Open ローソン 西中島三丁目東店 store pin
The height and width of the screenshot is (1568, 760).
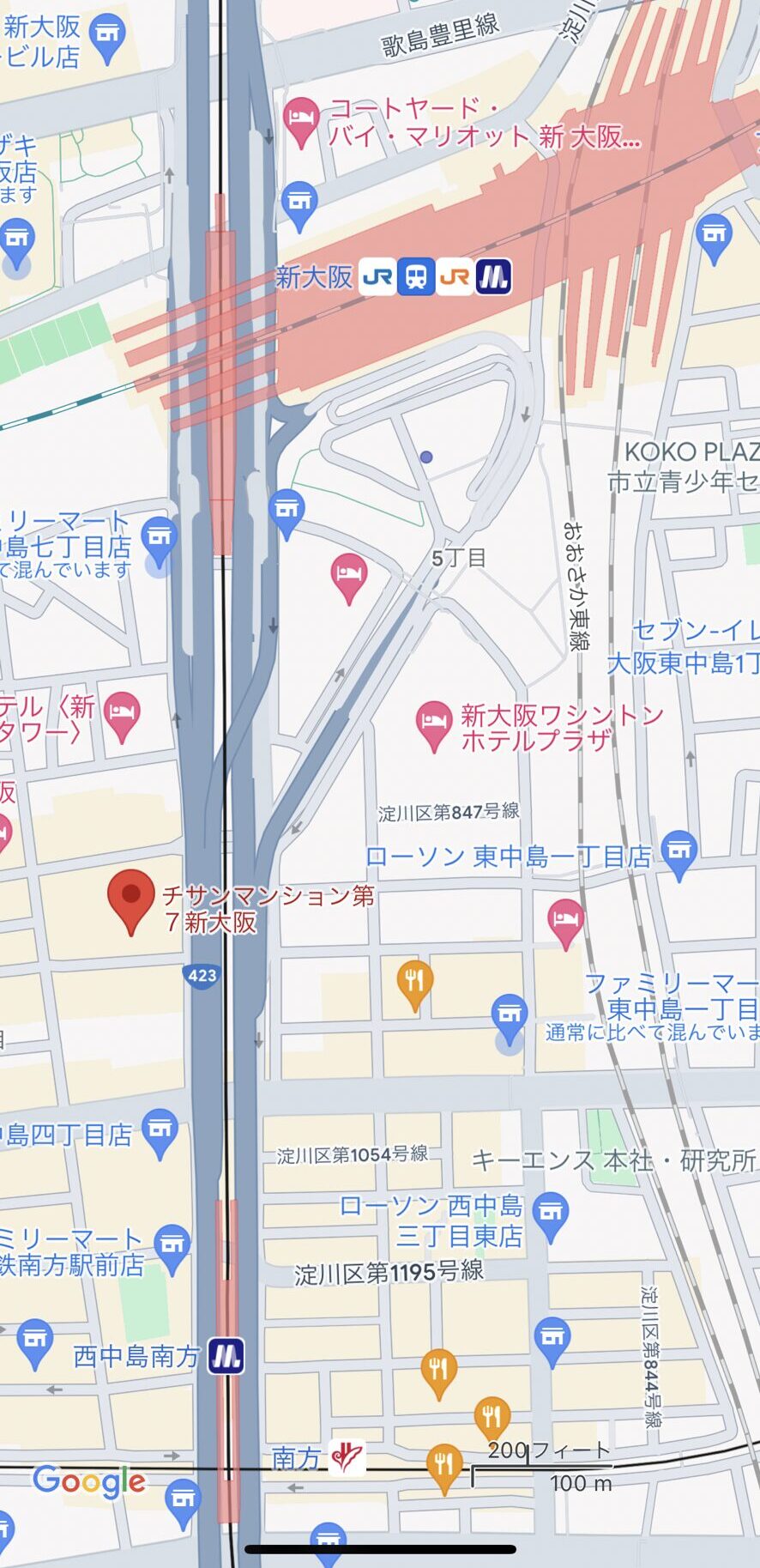point(551,1213)
